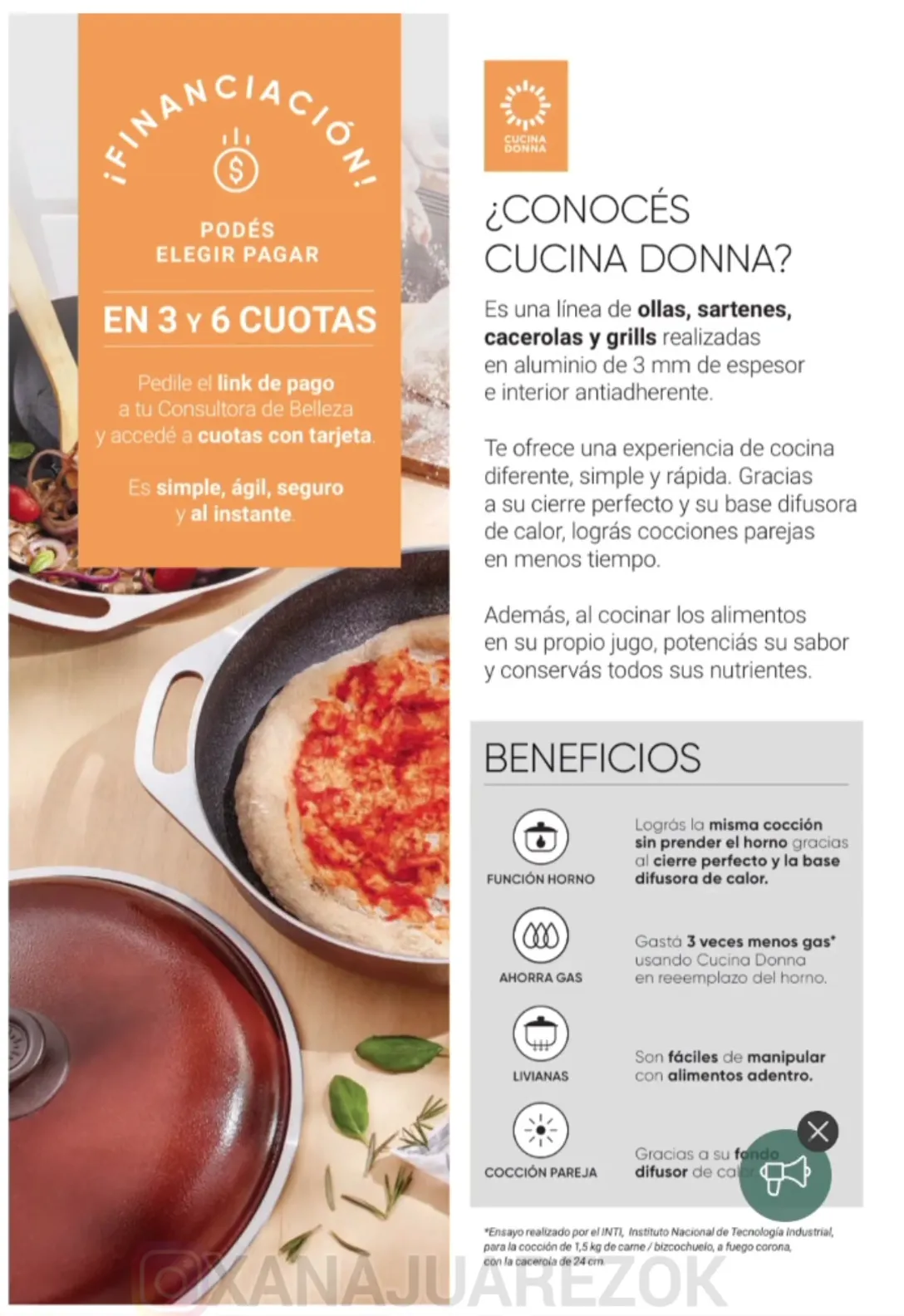904x1316 pixels.
Task: Dismiss the floating megaphone button
Action: tap(818, 1132)
